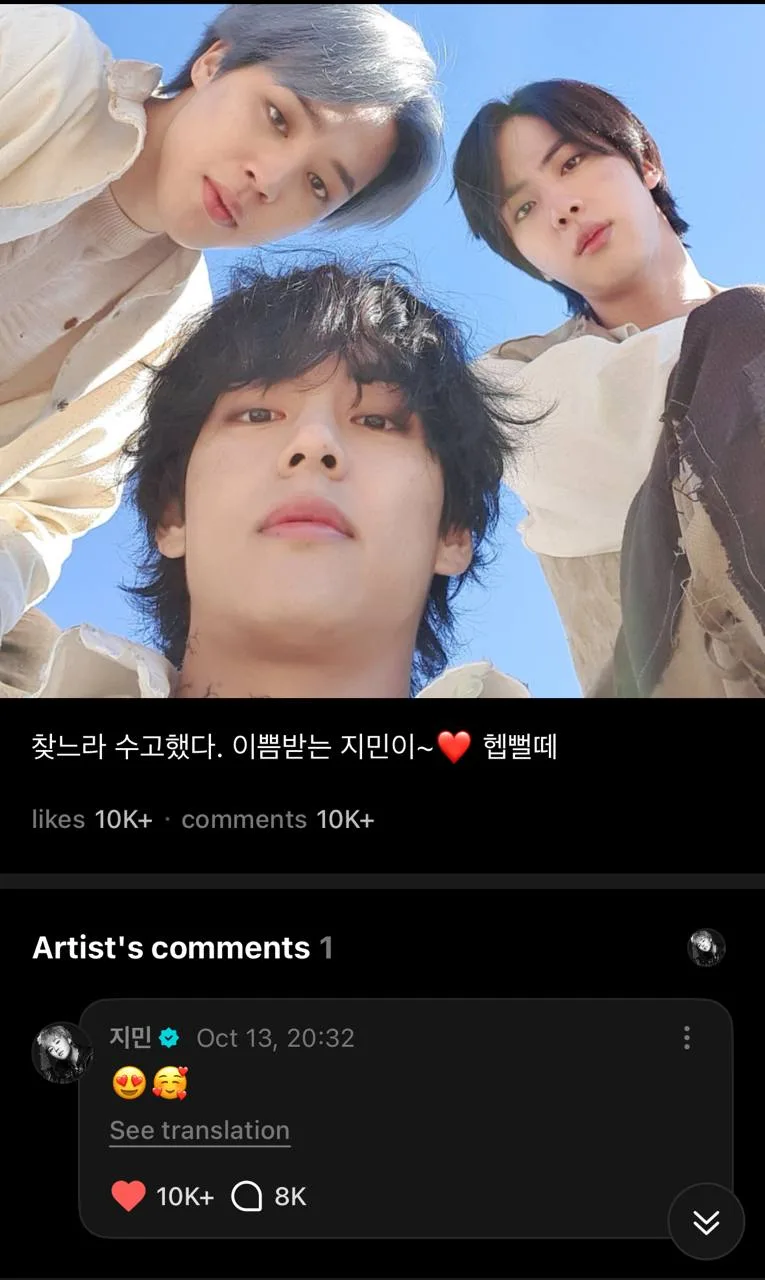Tap the artist avatar next to Artist's comments

(706, 947)
